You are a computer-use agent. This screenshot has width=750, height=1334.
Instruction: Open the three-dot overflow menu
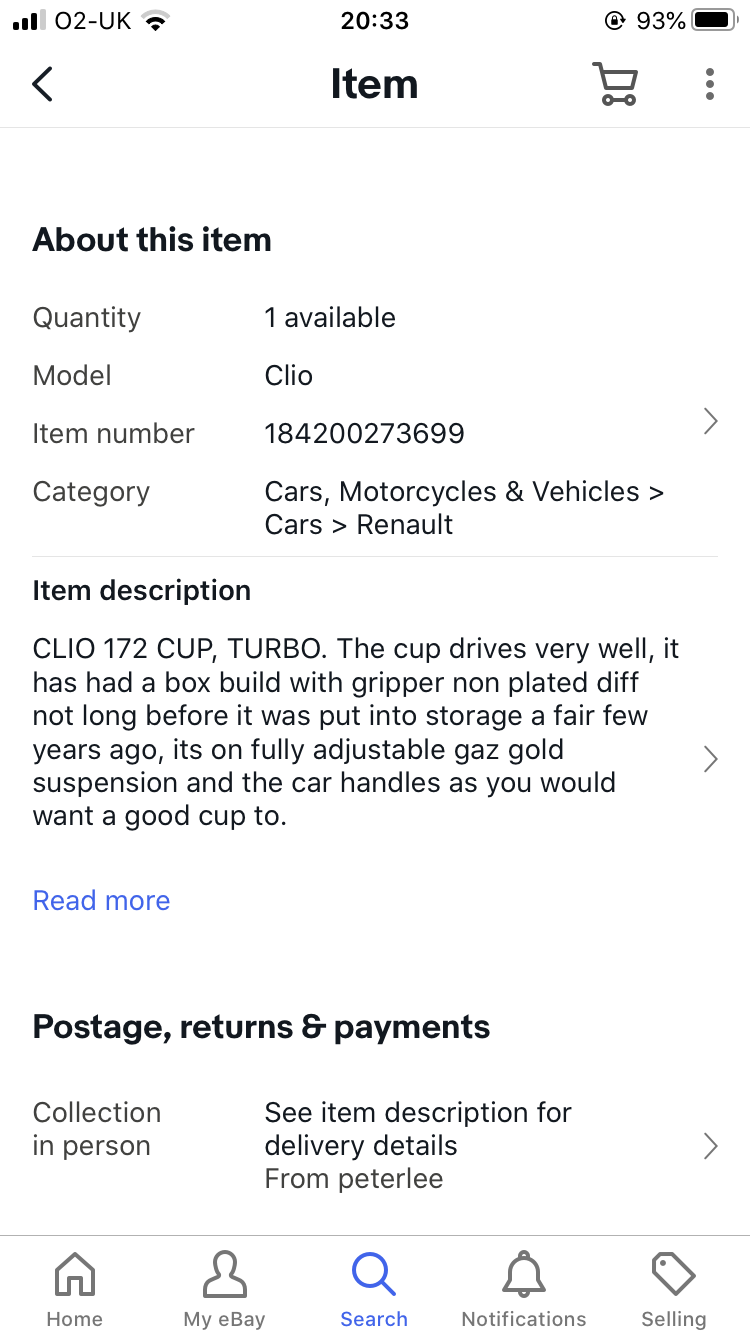[x=709, y=85]
